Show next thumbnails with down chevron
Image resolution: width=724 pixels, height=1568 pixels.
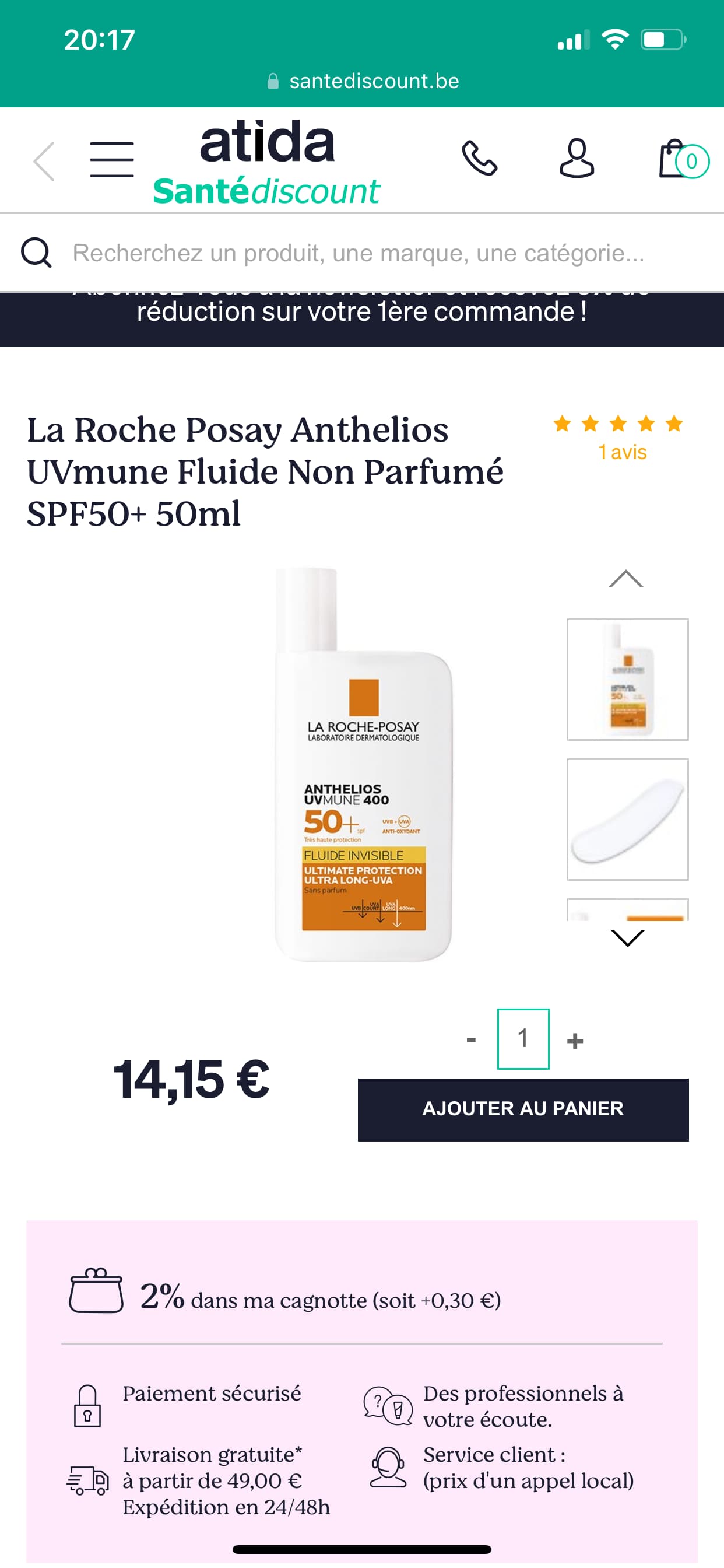(x=627, y=938)
